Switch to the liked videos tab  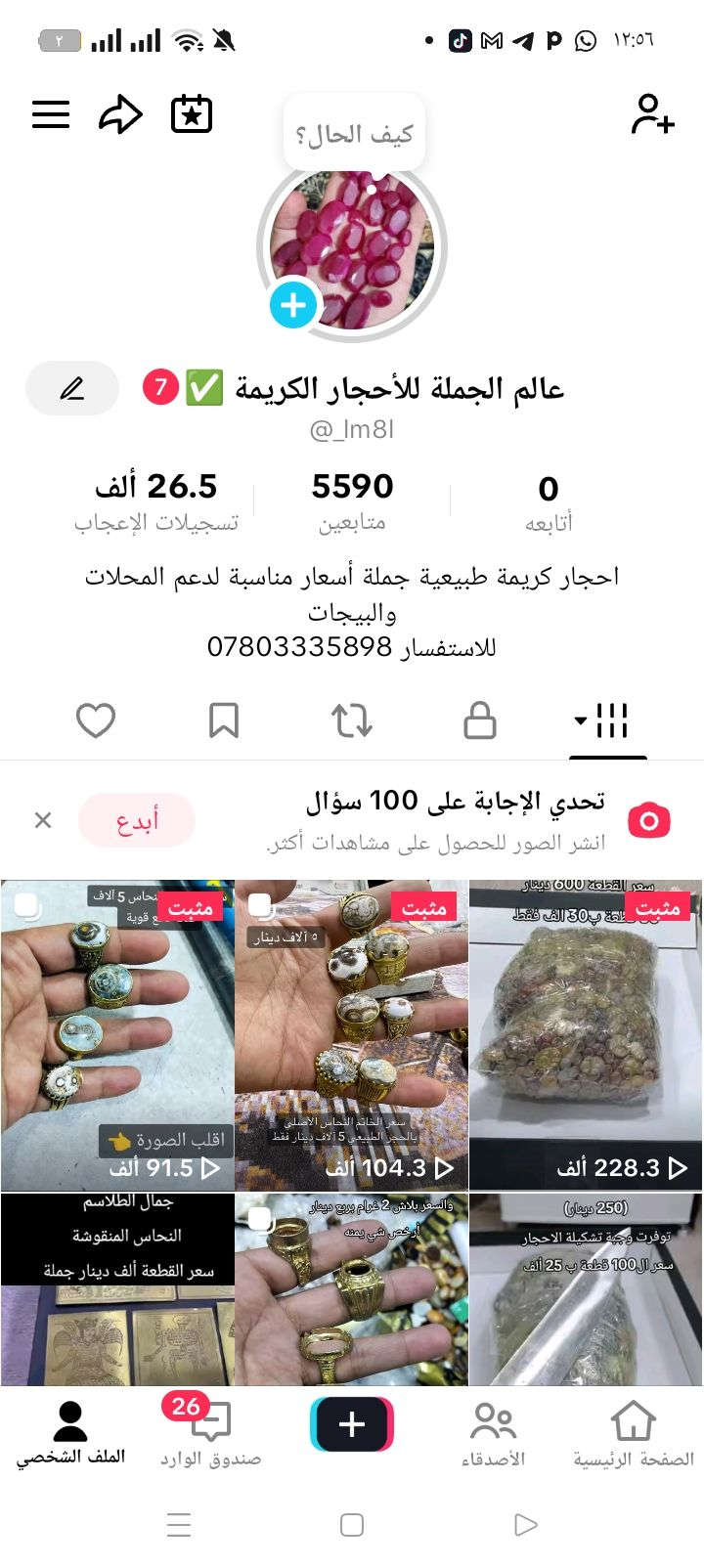tap(96, 721)
